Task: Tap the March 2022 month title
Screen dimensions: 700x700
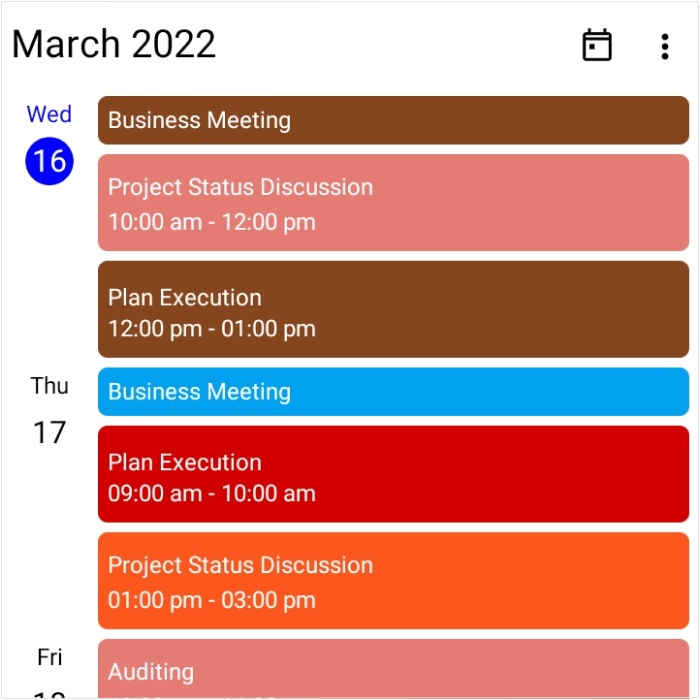Action: (x=114, y=45)
